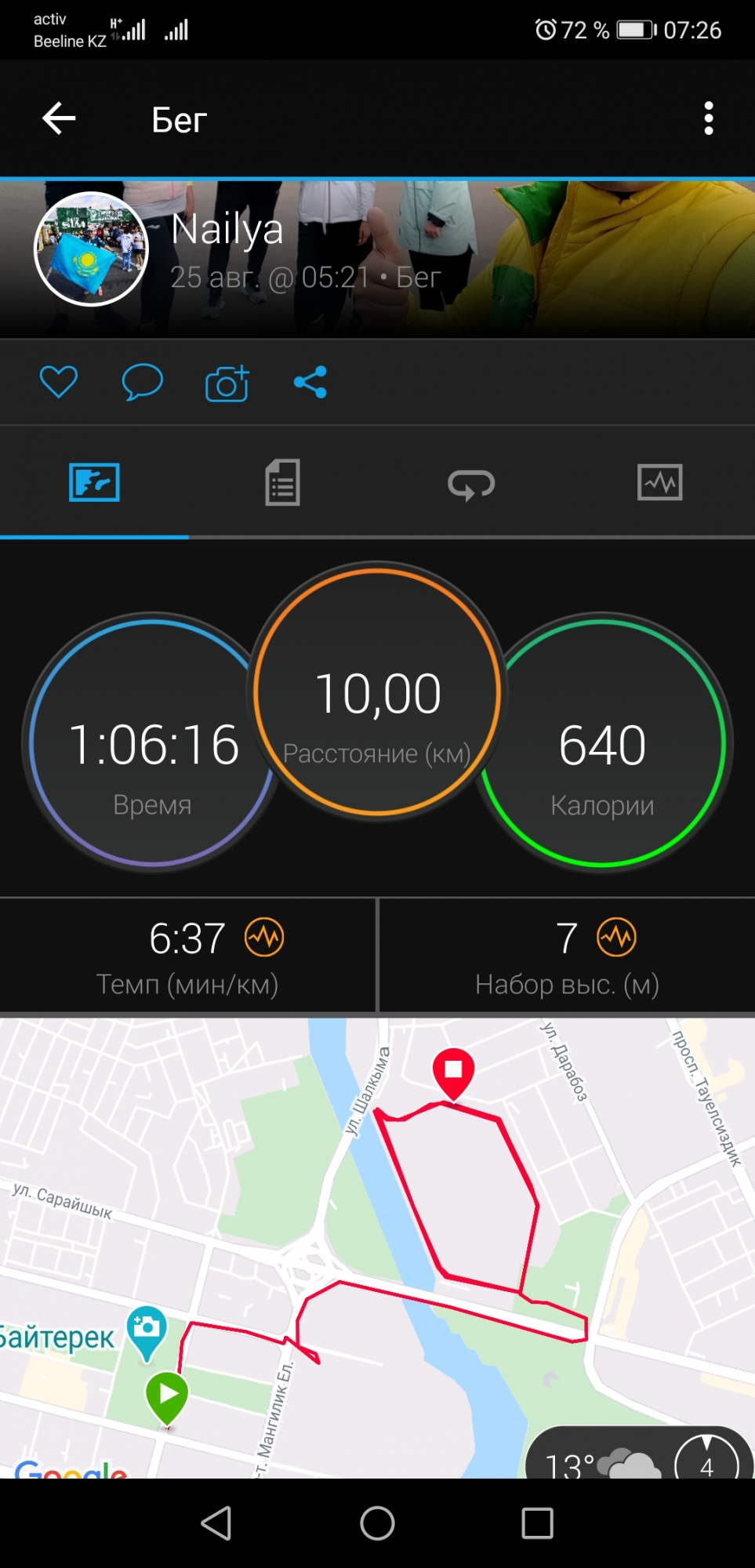Viewport: 755px width, 1568px height.
Task: Share this running activity
Action: click(x=310, y=383)
